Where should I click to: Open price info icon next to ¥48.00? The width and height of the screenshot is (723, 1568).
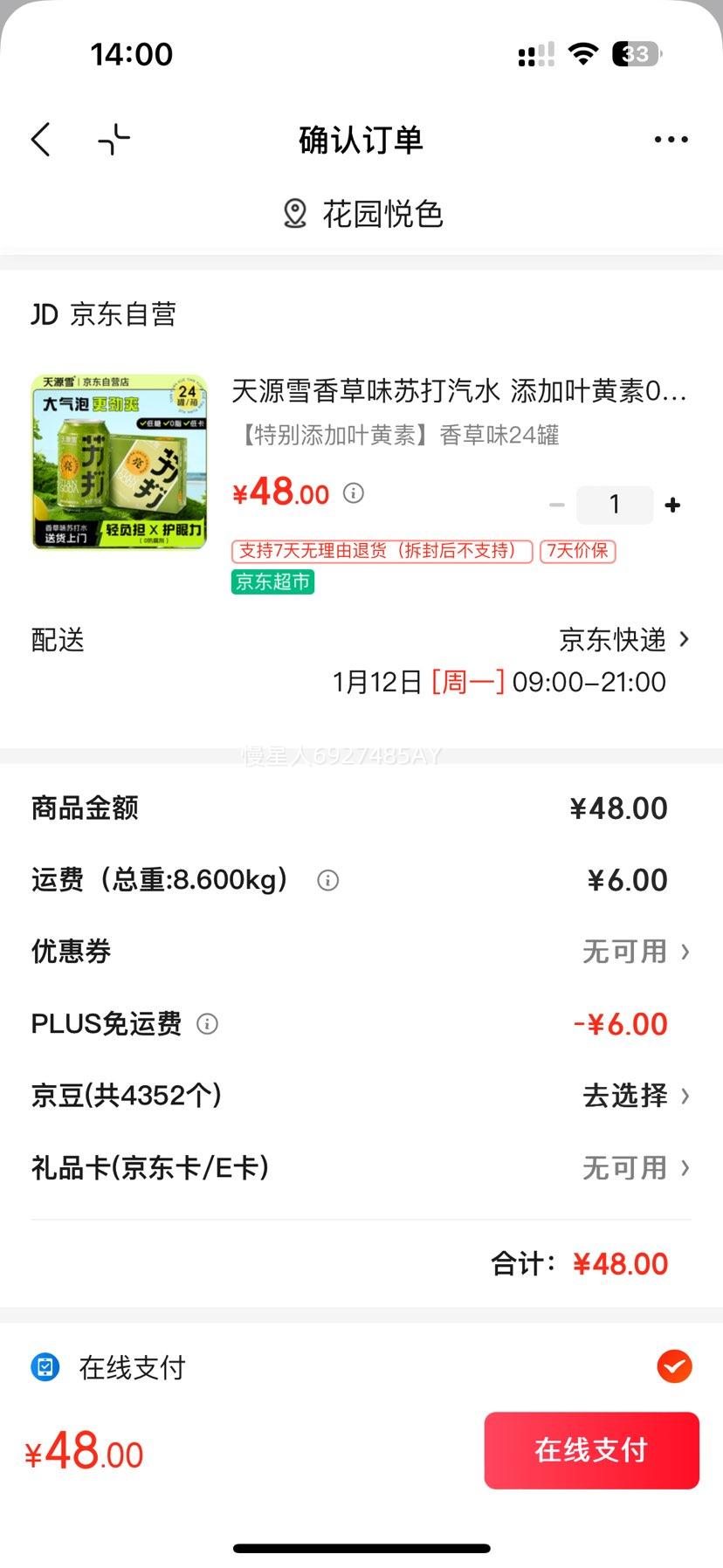pyautogui.click(x=353, y=493)
